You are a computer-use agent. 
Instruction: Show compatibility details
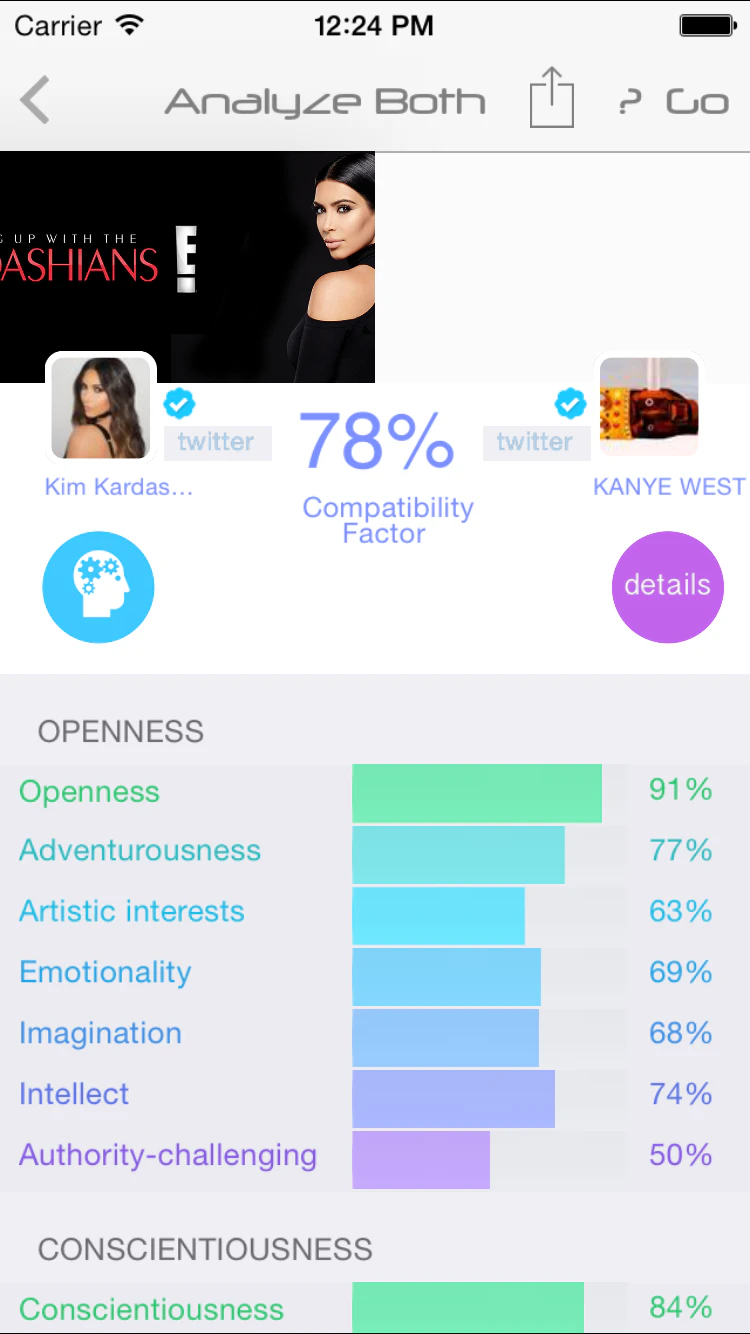[667, 586]
